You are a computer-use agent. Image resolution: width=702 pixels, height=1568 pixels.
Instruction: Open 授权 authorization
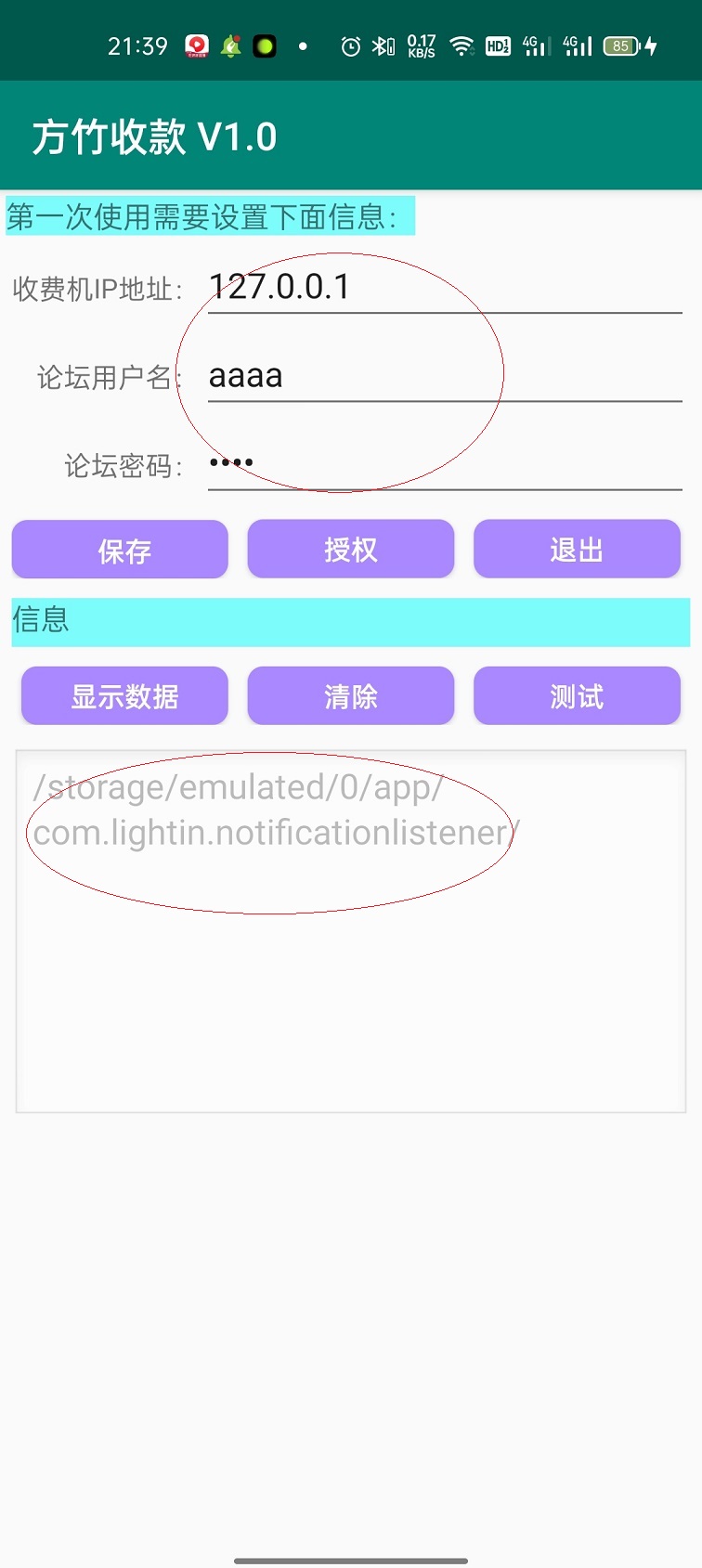tap(350, 550)
